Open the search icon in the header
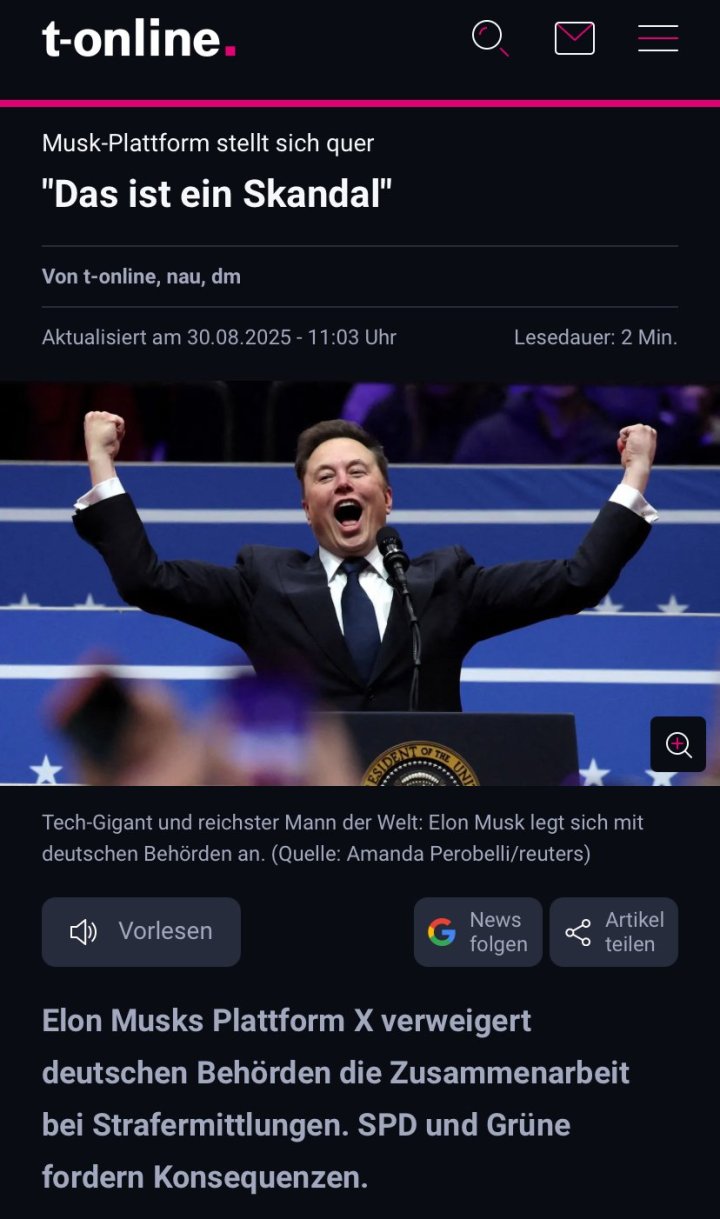 point(490,39)
